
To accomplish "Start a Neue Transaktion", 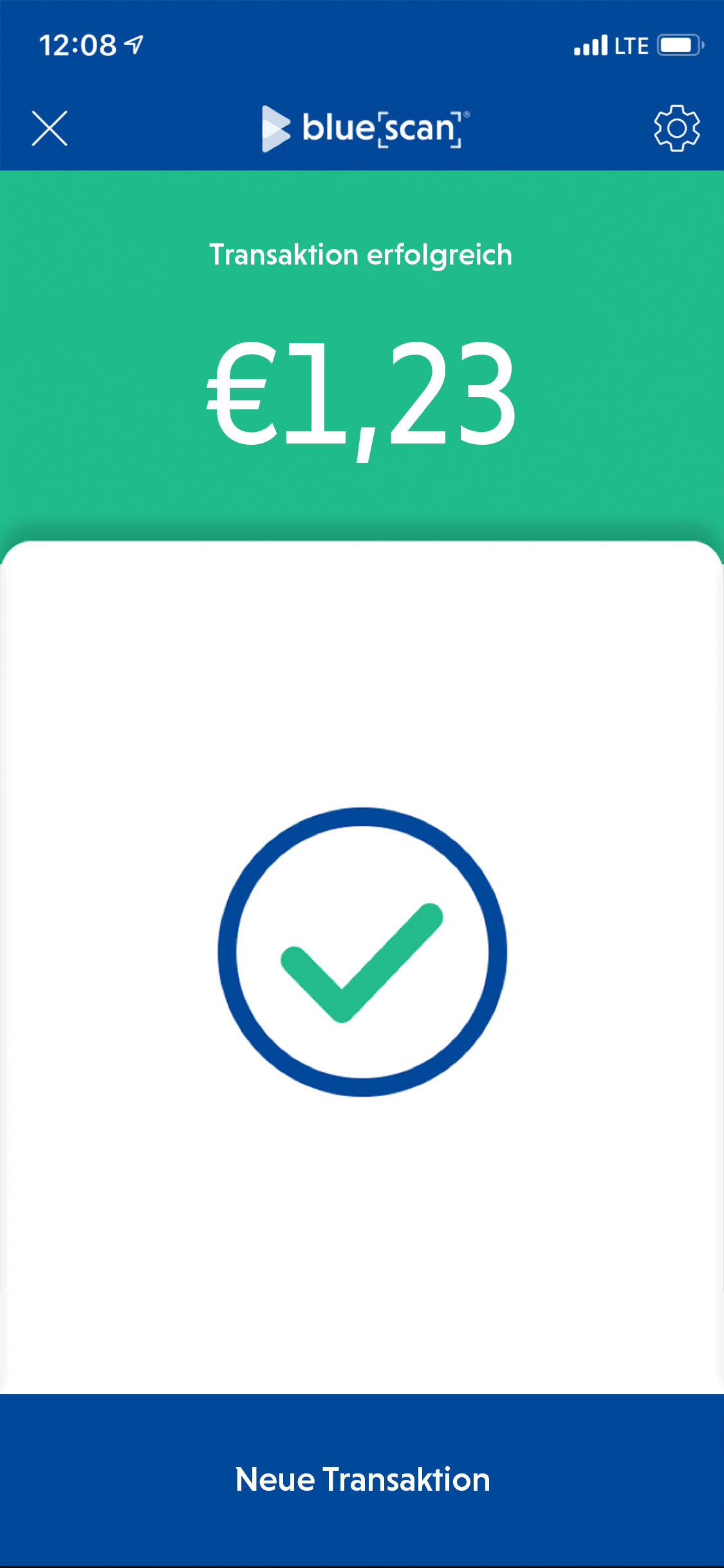I will (x=362, y=1479).
